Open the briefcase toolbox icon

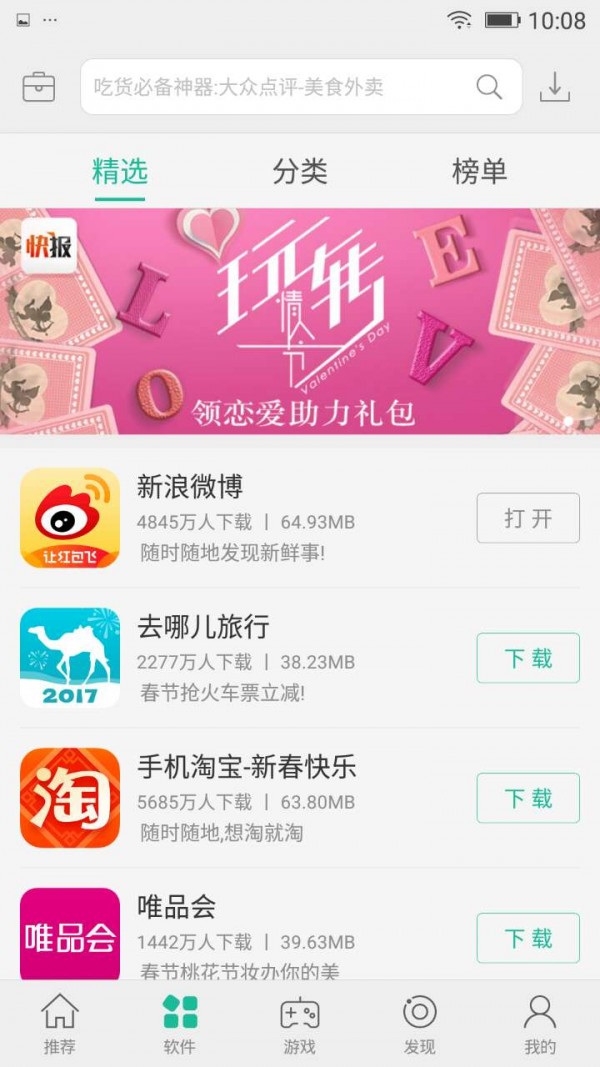click(x=39, y=87)
